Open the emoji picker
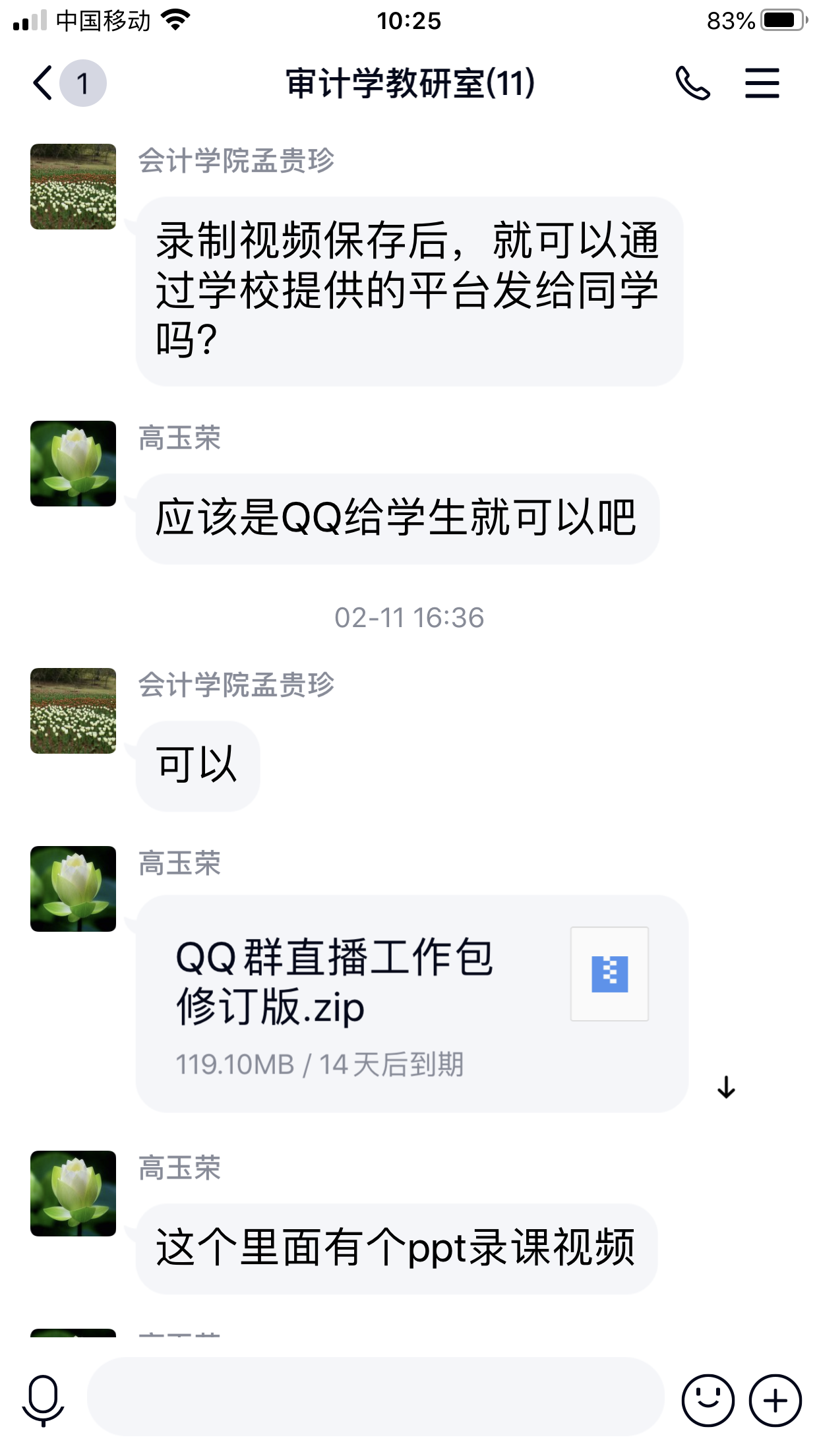Screen dimensions: 819x1456 [708, 1399]
